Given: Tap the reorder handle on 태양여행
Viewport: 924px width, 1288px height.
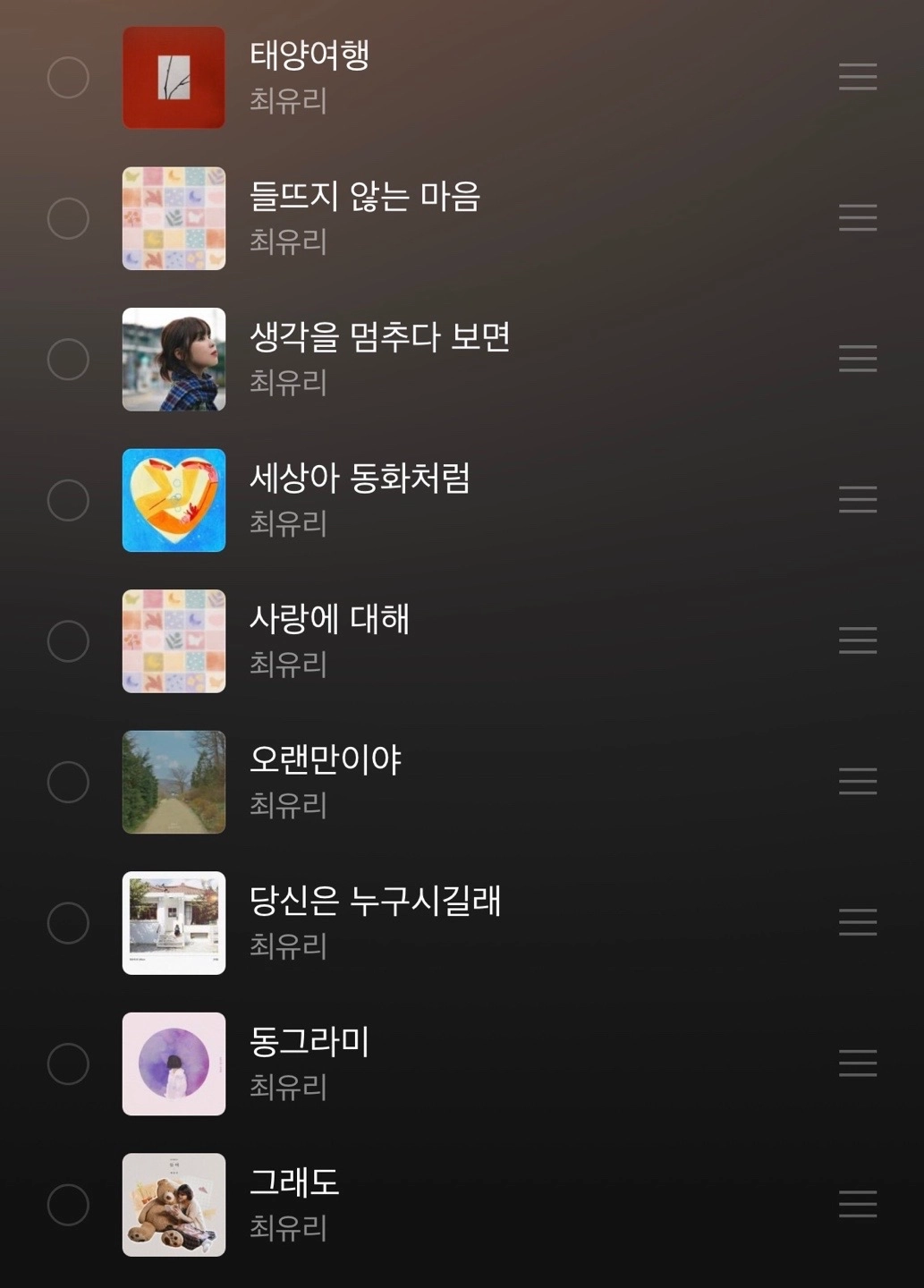Looking at the screenshot, I should 858,78.
